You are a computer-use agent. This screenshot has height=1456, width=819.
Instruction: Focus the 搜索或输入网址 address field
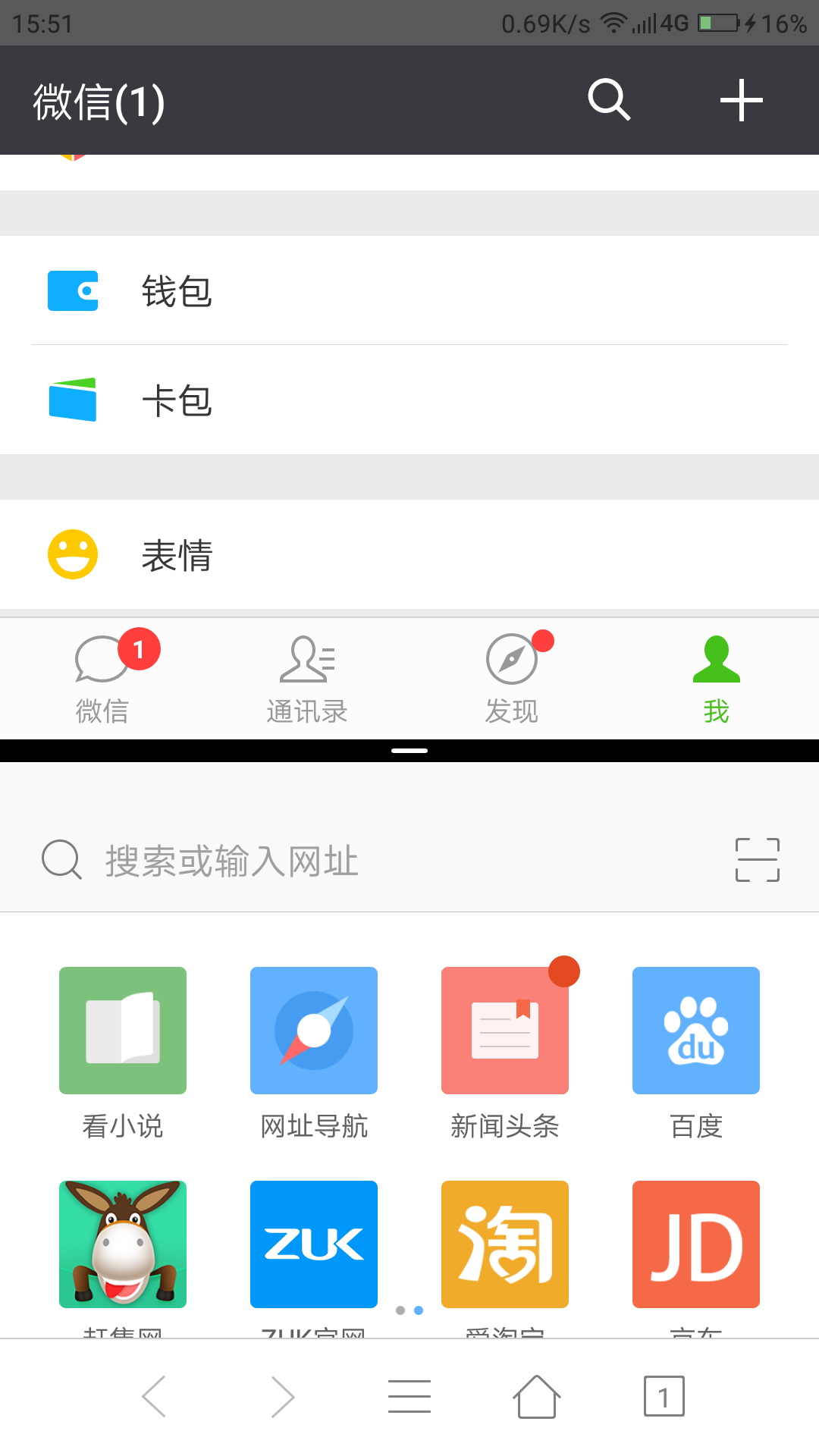(x=379, y=860)
